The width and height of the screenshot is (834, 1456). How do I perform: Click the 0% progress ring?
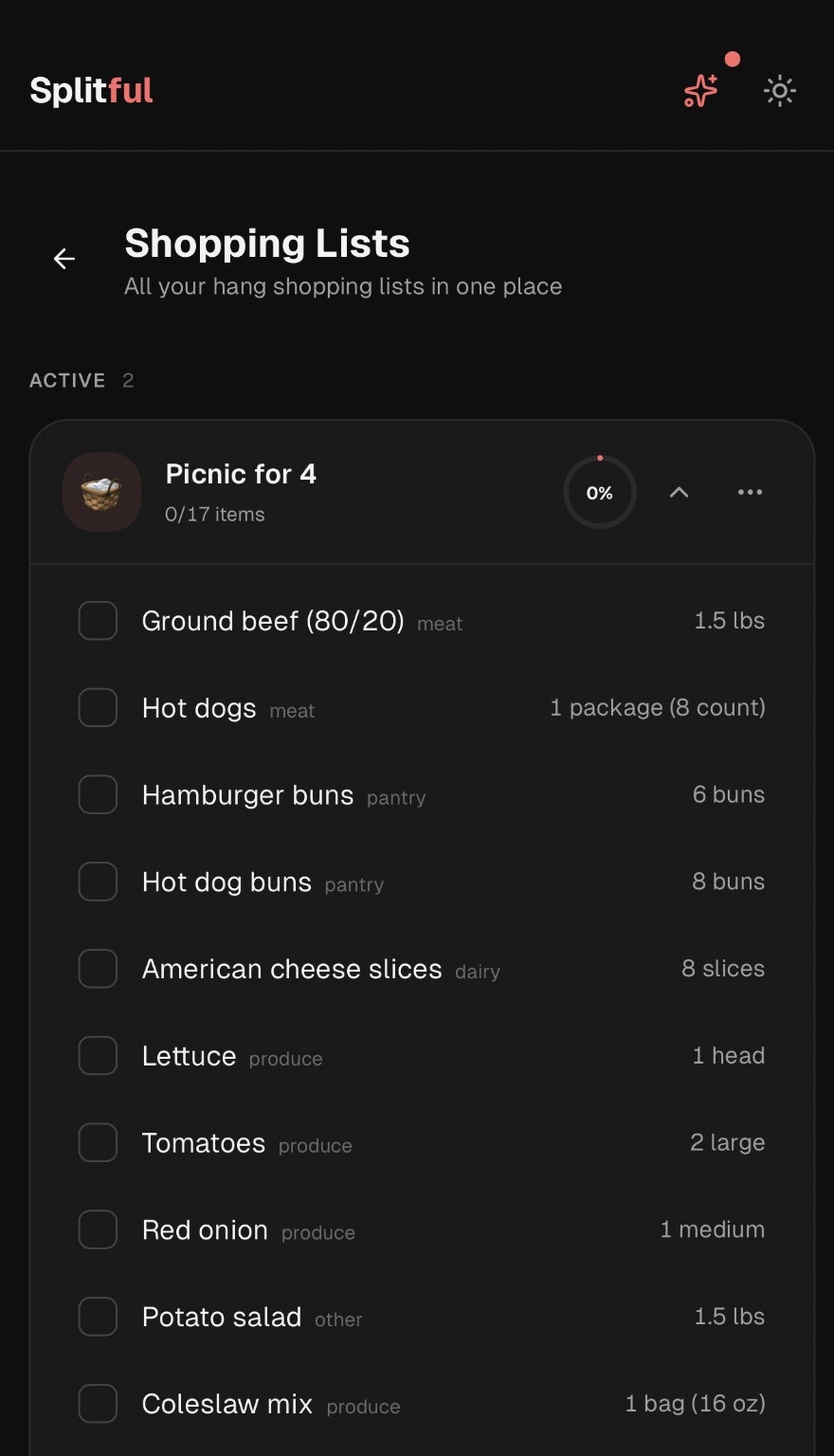(600, 492)
